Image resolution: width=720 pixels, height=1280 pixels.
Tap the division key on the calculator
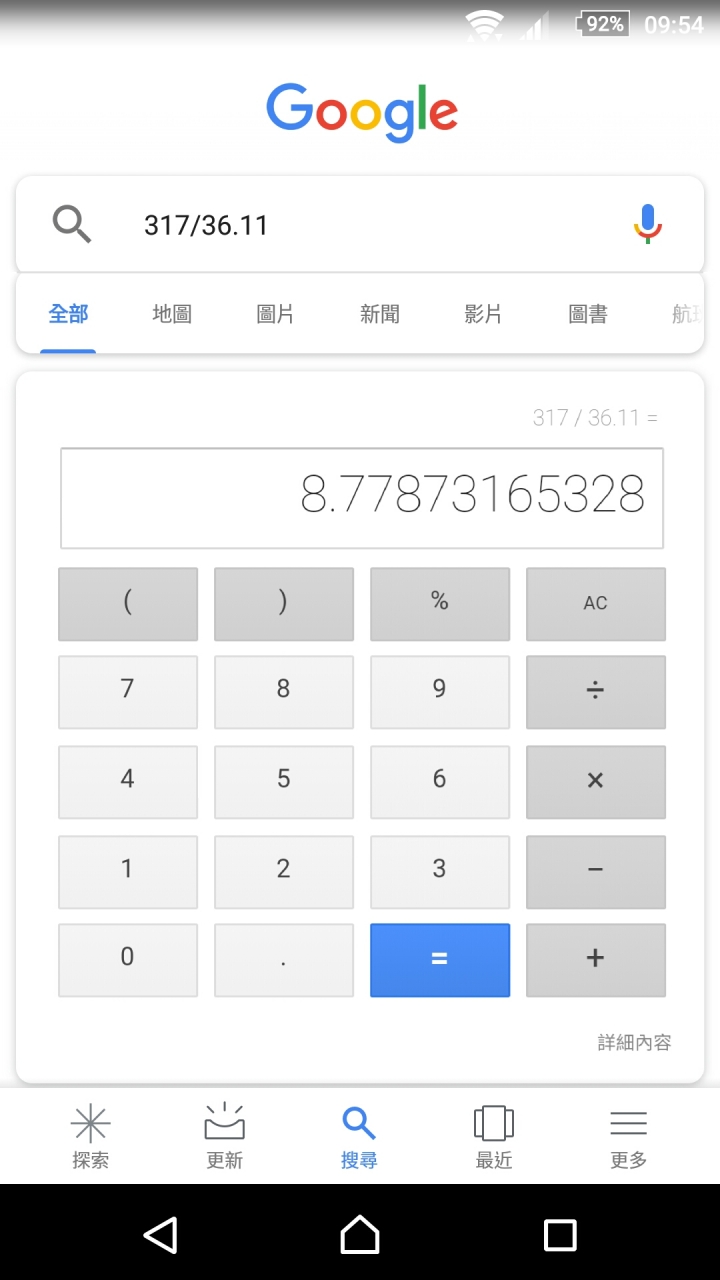pos(595,691)
